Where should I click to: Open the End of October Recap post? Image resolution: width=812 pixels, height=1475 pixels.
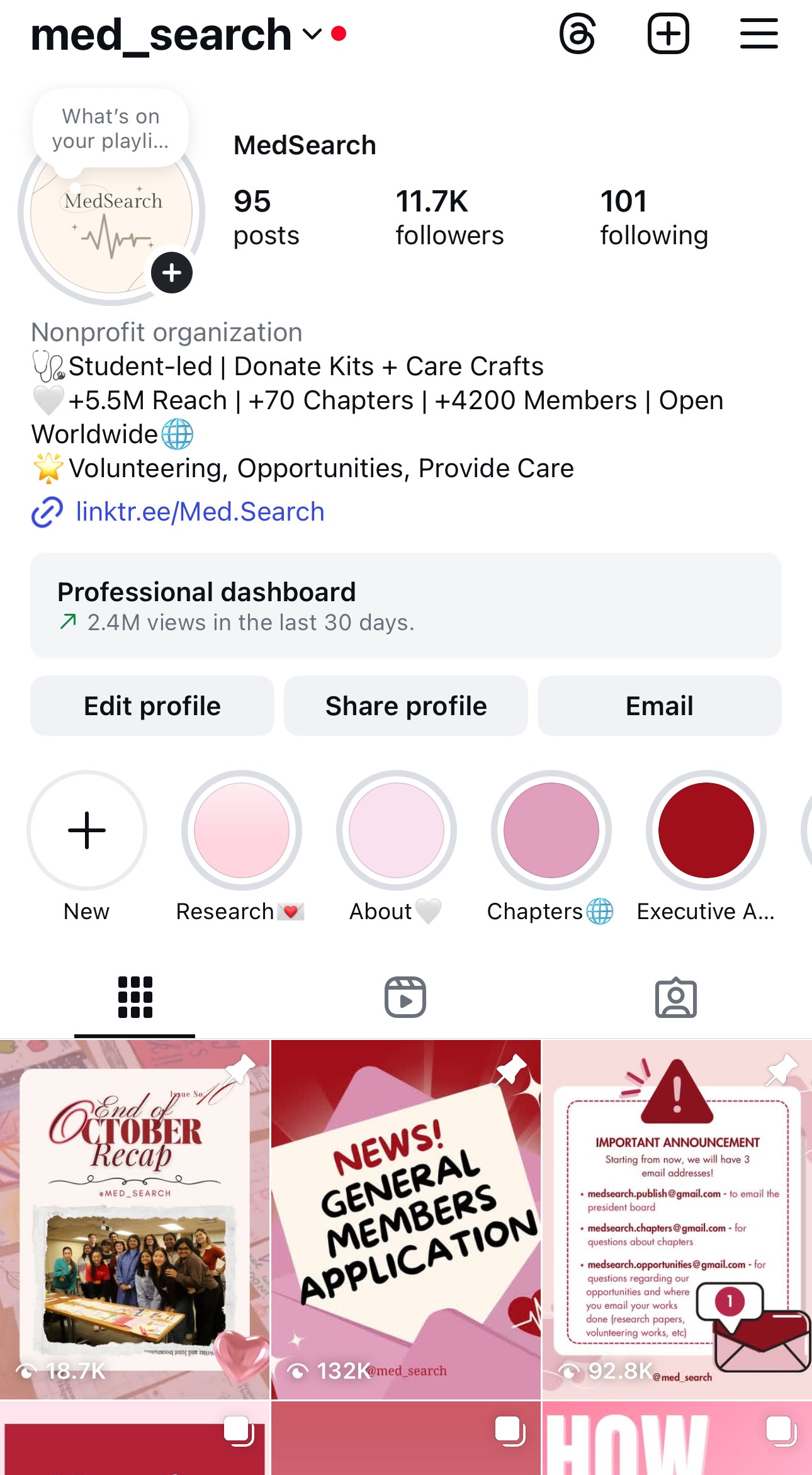[x=135, y=1218]
